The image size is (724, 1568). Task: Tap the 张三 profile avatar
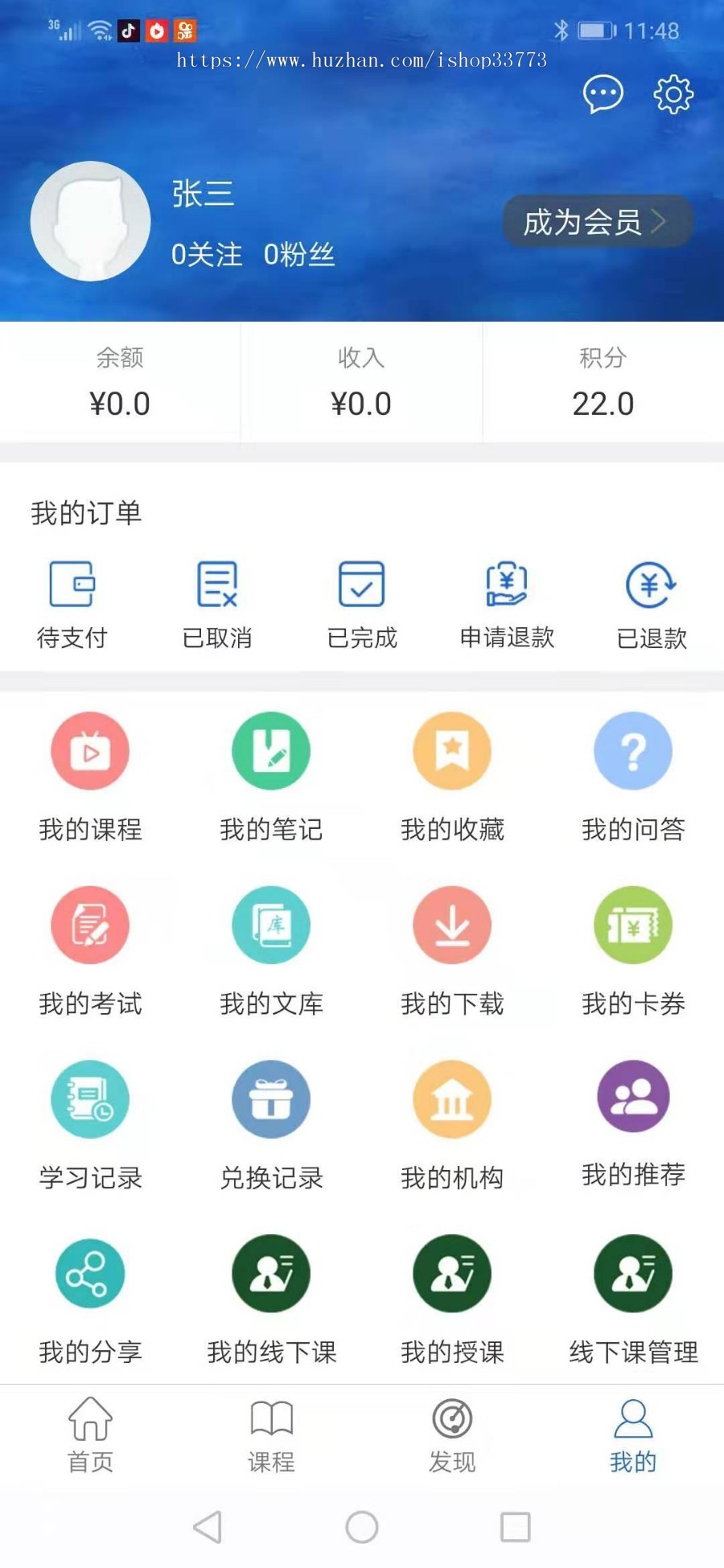pyautogui.click(x=90, y=222)
